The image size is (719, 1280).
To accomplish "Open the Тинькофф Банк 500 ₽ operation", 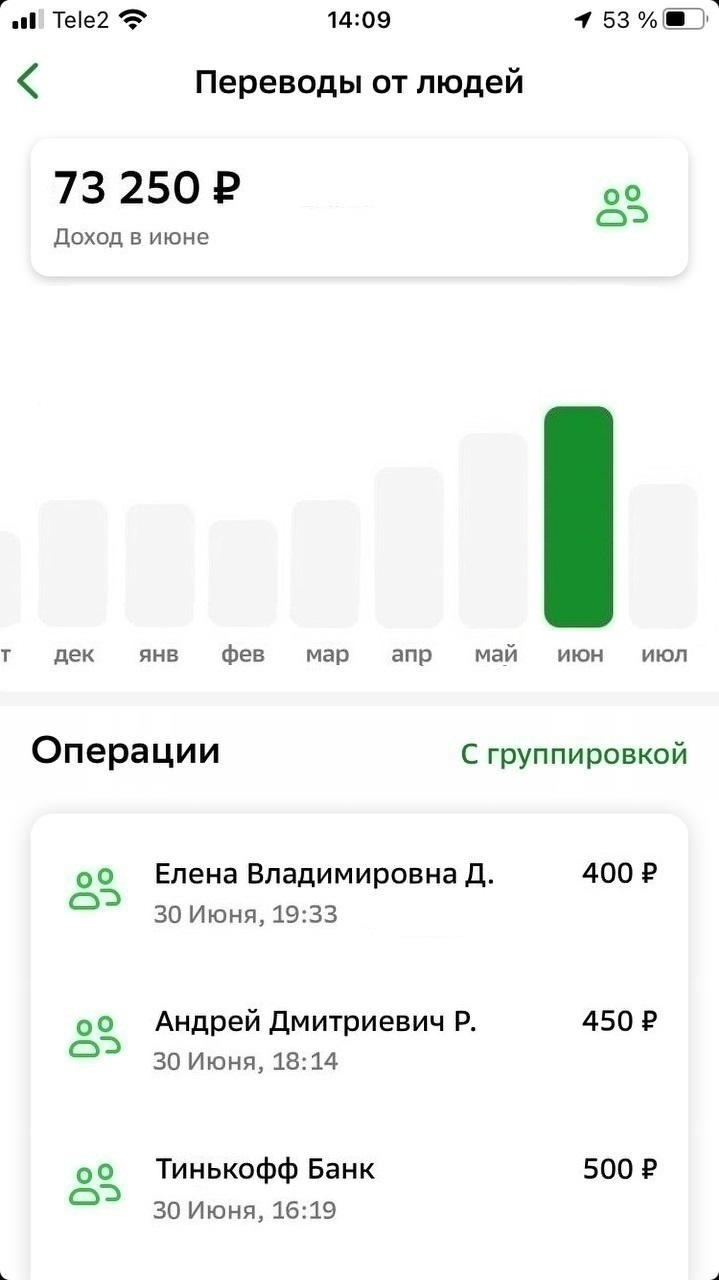I will pyautogui.click(x=360, y=1187).
